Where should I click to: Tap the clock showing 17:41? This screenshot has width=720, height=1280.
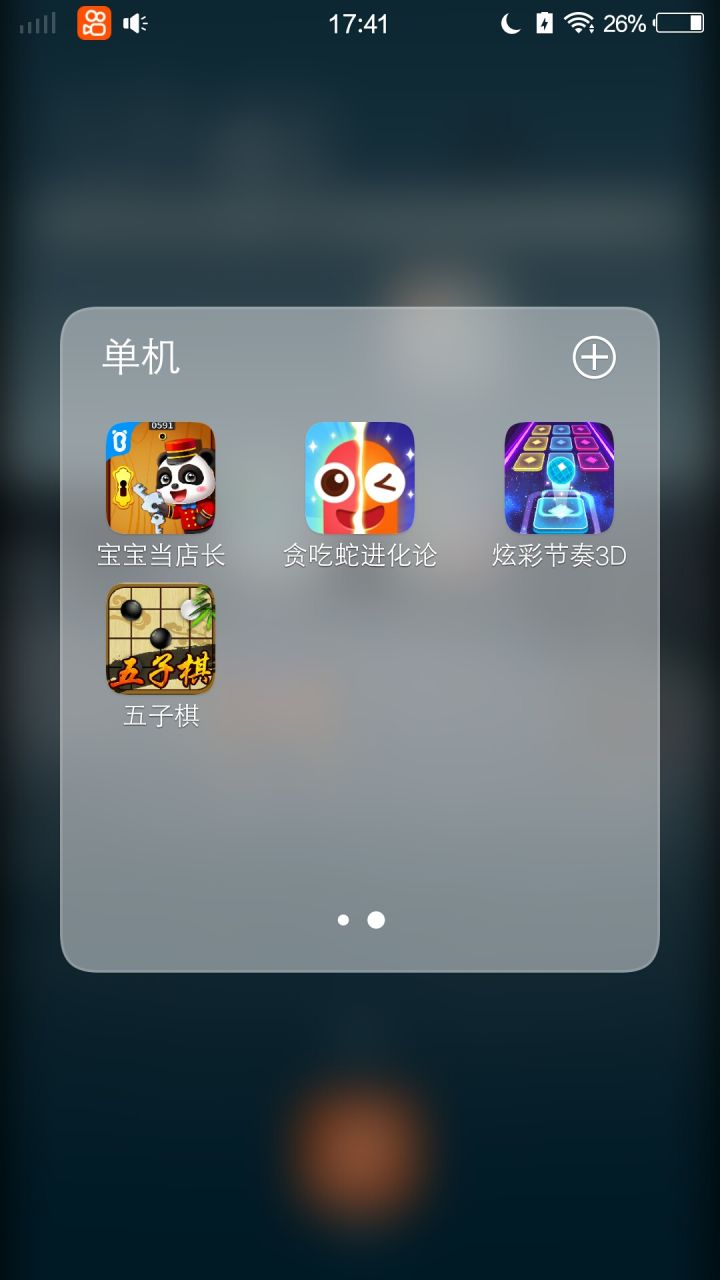tap(359, 22)
